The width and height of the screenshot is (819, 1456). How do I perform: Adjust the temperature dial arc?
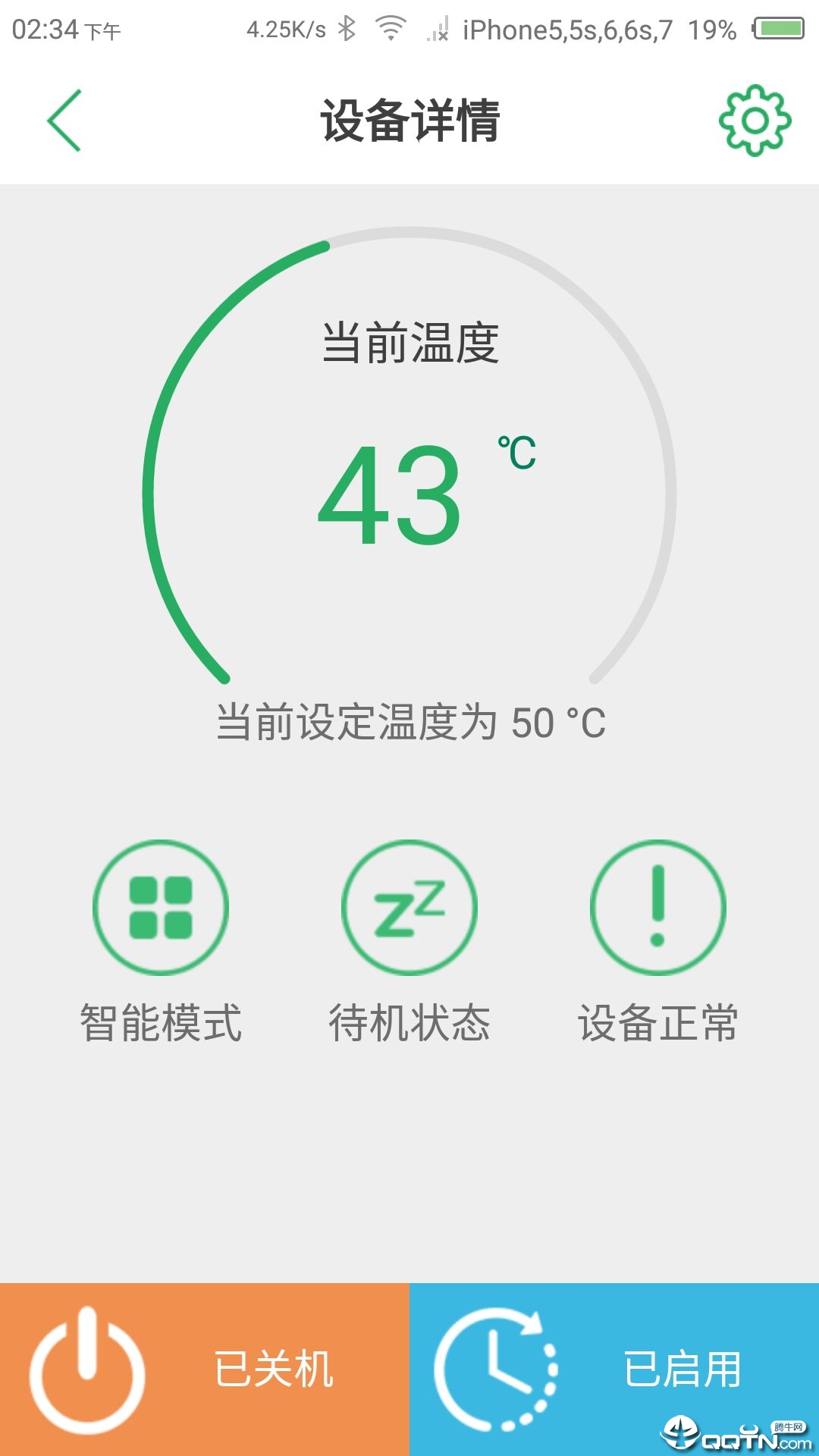[x=409, y=455]
